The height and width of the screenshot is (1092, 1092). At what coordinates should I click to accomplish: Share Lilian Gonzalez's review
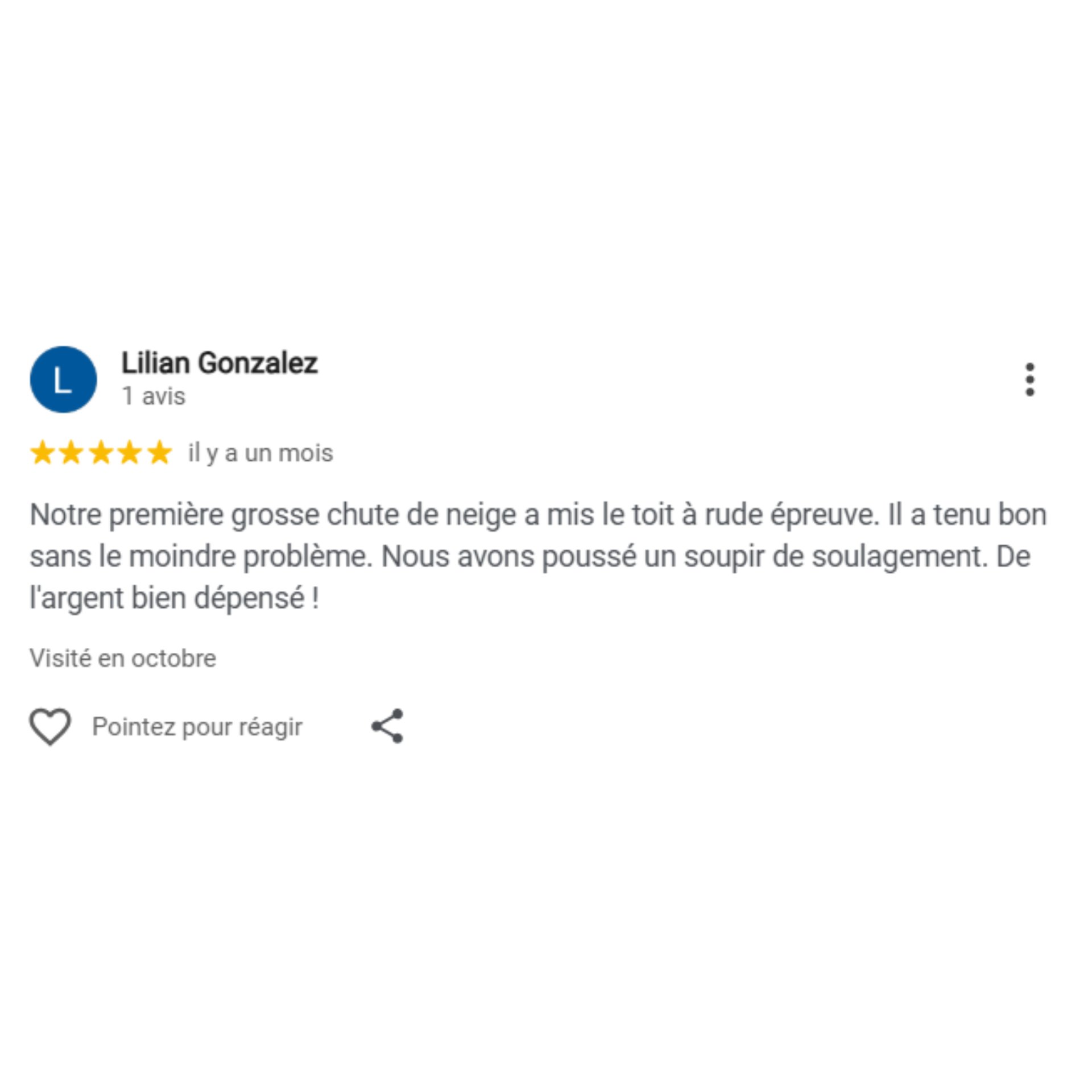pyautogui.click(x=387, y=726)
